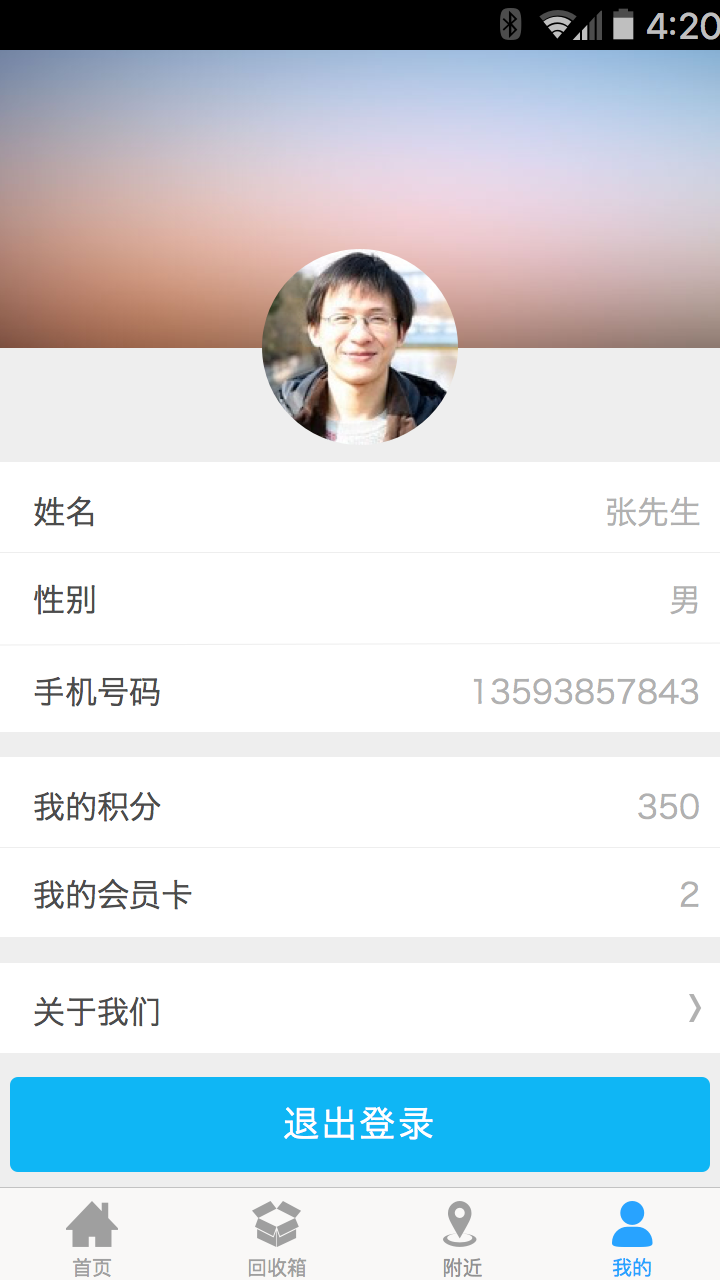Switch to the 附近 nearby tab
The width and height of the screenshot is (720, 1280).
click(x=461, y=1238)
